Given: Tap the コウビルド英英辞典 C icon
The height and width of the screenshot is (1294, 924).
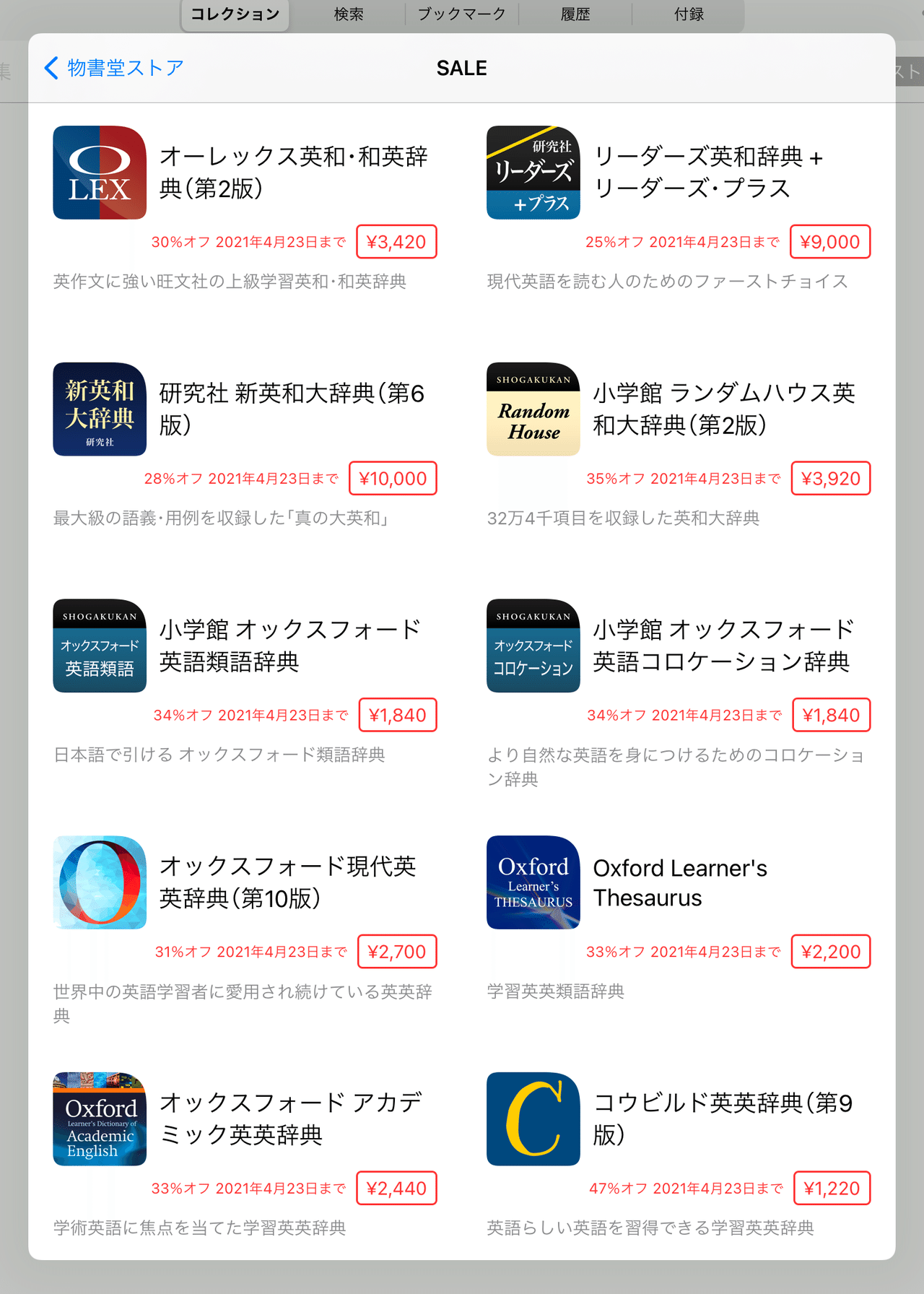Looking at the screenshot, I should tap(533, 1119).
